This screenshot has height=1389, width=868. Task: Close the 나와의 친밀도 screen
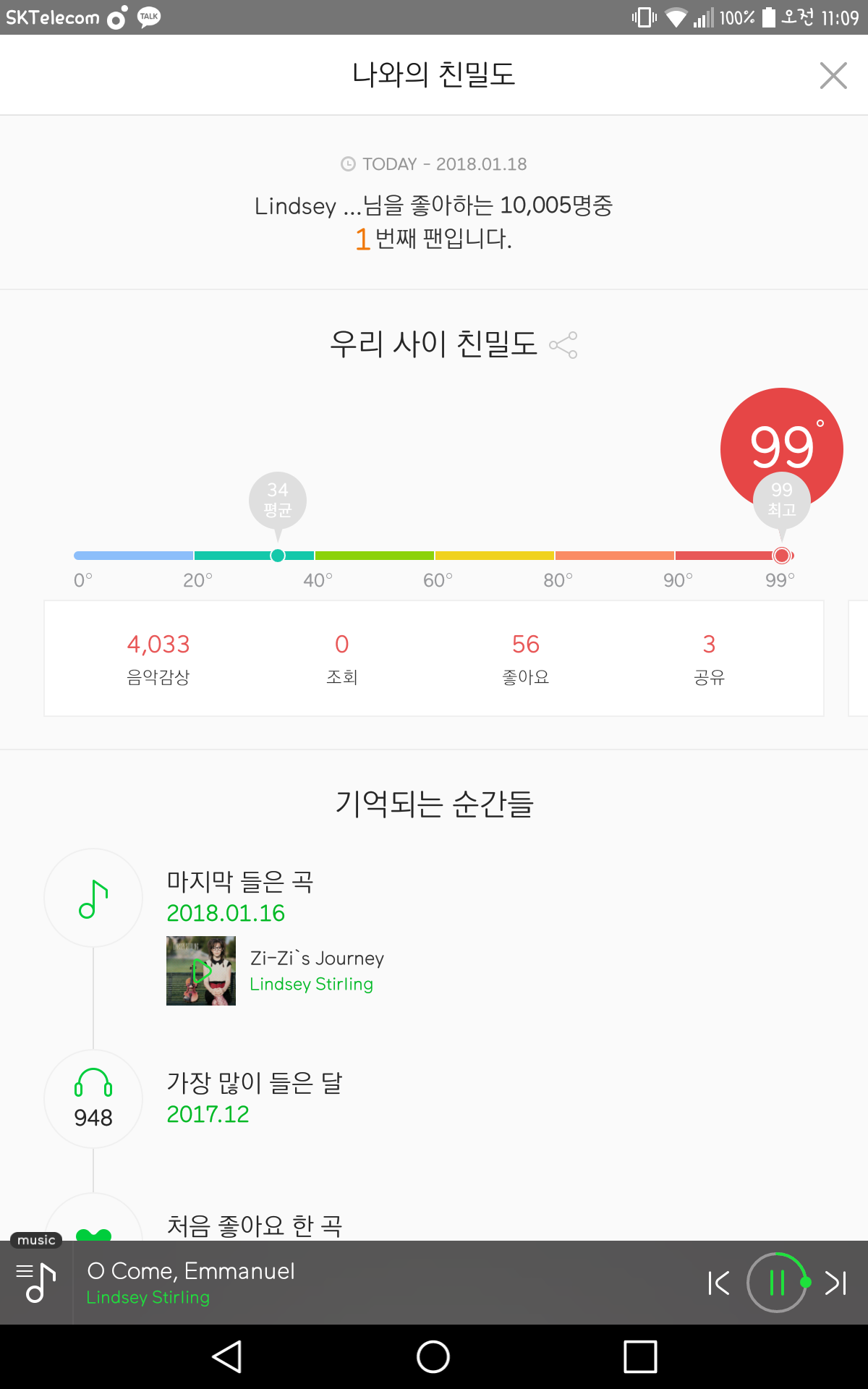(x=833, y=75)
